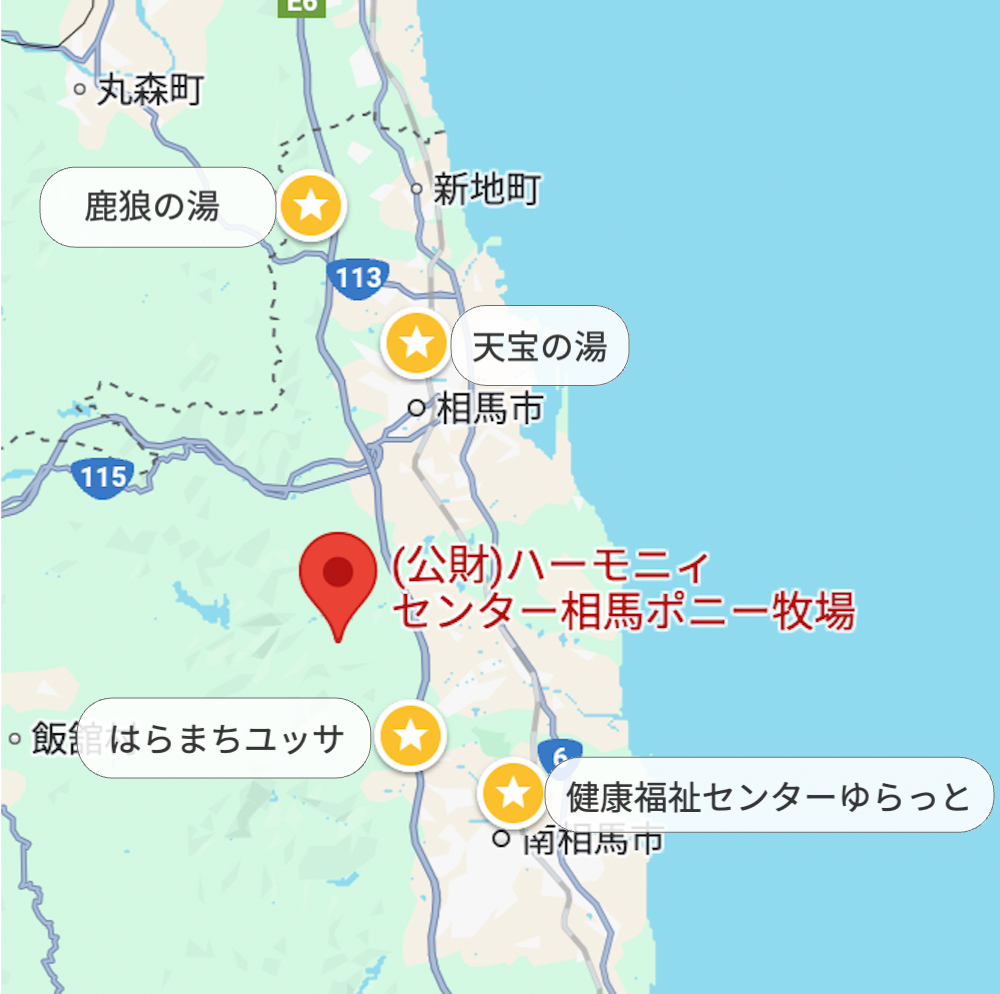Select the red pin for 相馬ポニー牧場
Viewport: 1000px width, 994px height.
coord(338,578)
